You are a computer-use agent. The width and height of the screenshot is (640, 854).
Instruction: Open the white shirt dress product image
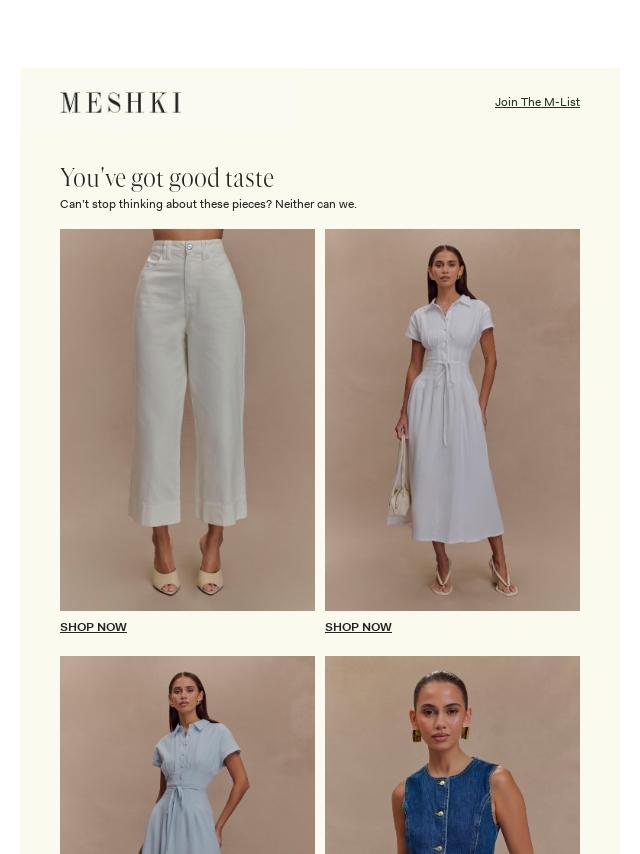(452, 420)
